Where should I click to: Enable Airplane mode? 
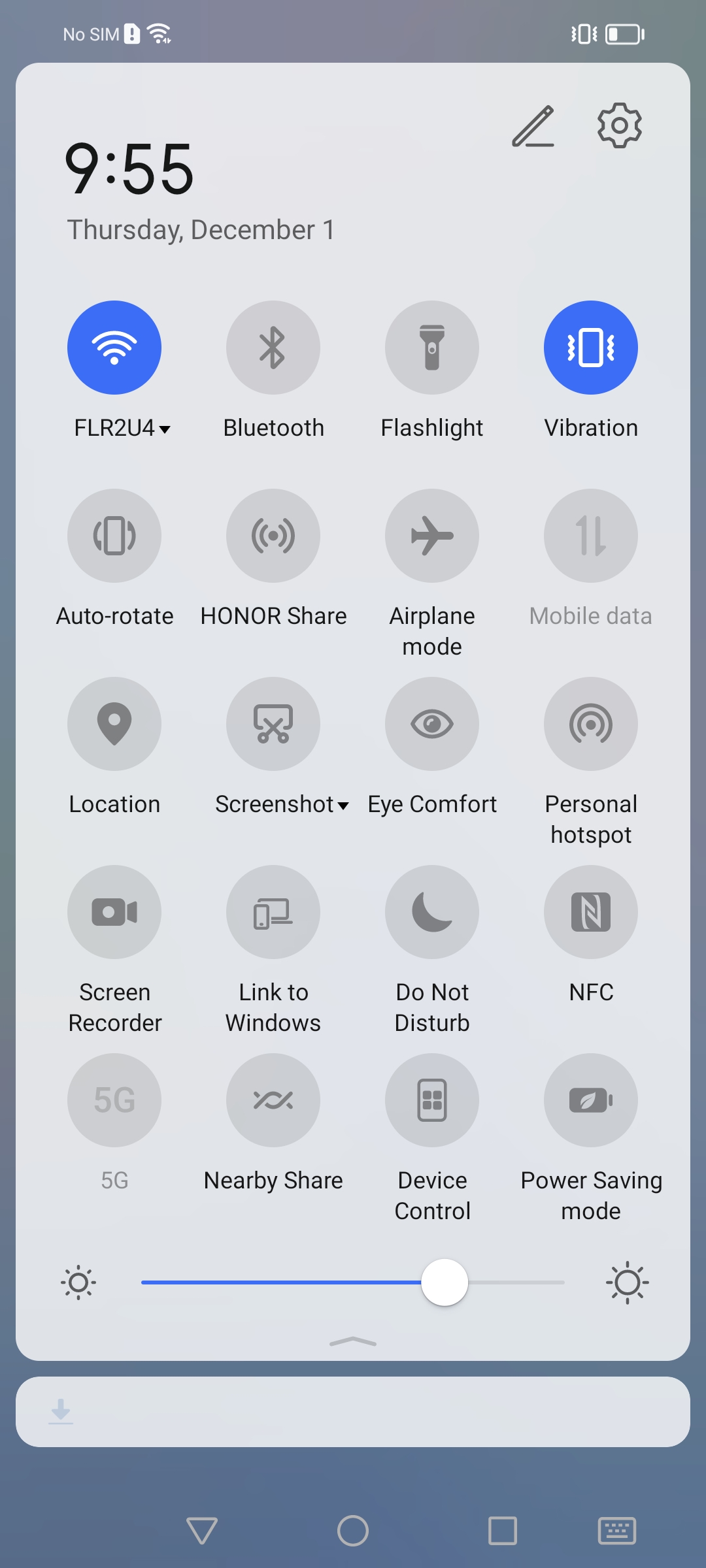coord(432,536)
